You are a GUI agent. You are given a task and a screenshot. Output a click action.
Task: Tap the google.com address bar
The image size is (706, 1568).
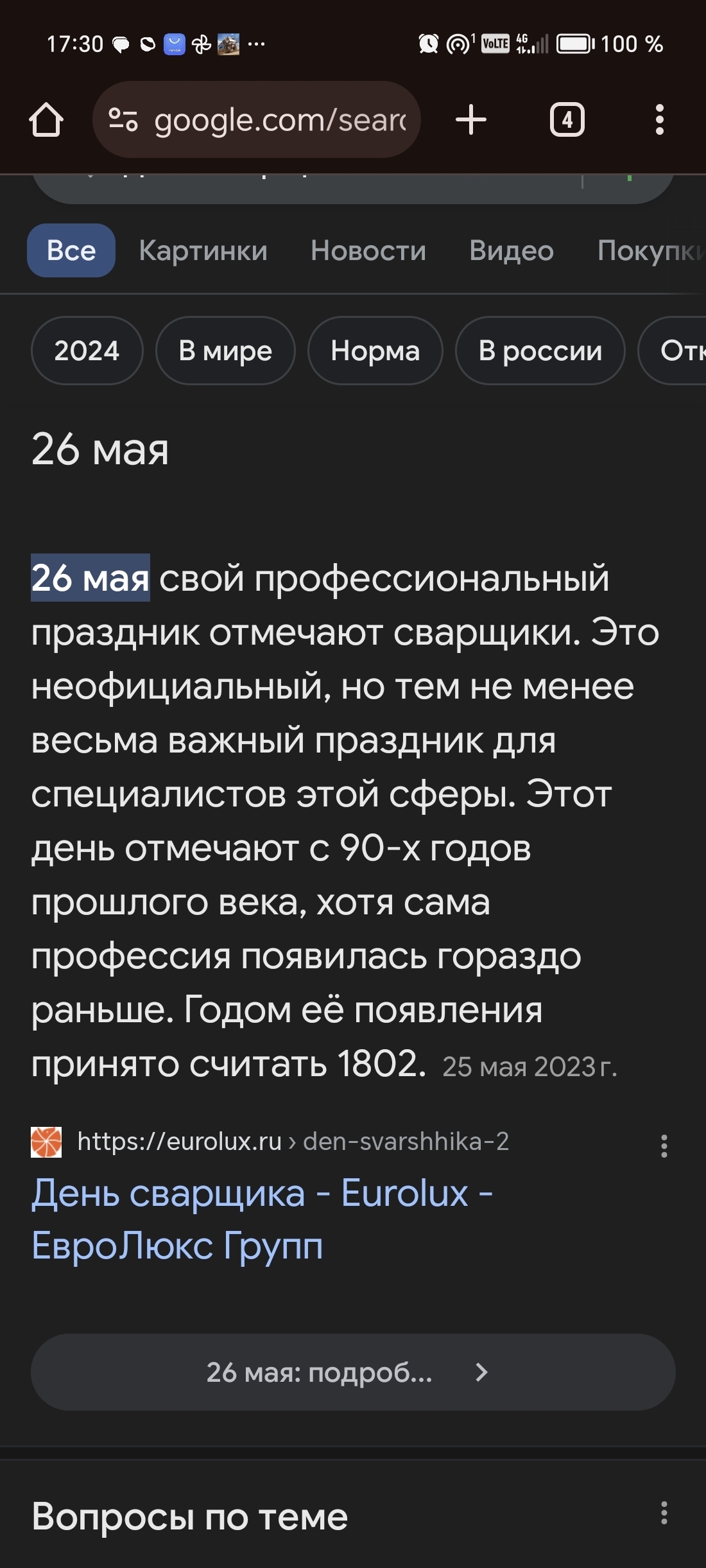click(x=280, y=120)
